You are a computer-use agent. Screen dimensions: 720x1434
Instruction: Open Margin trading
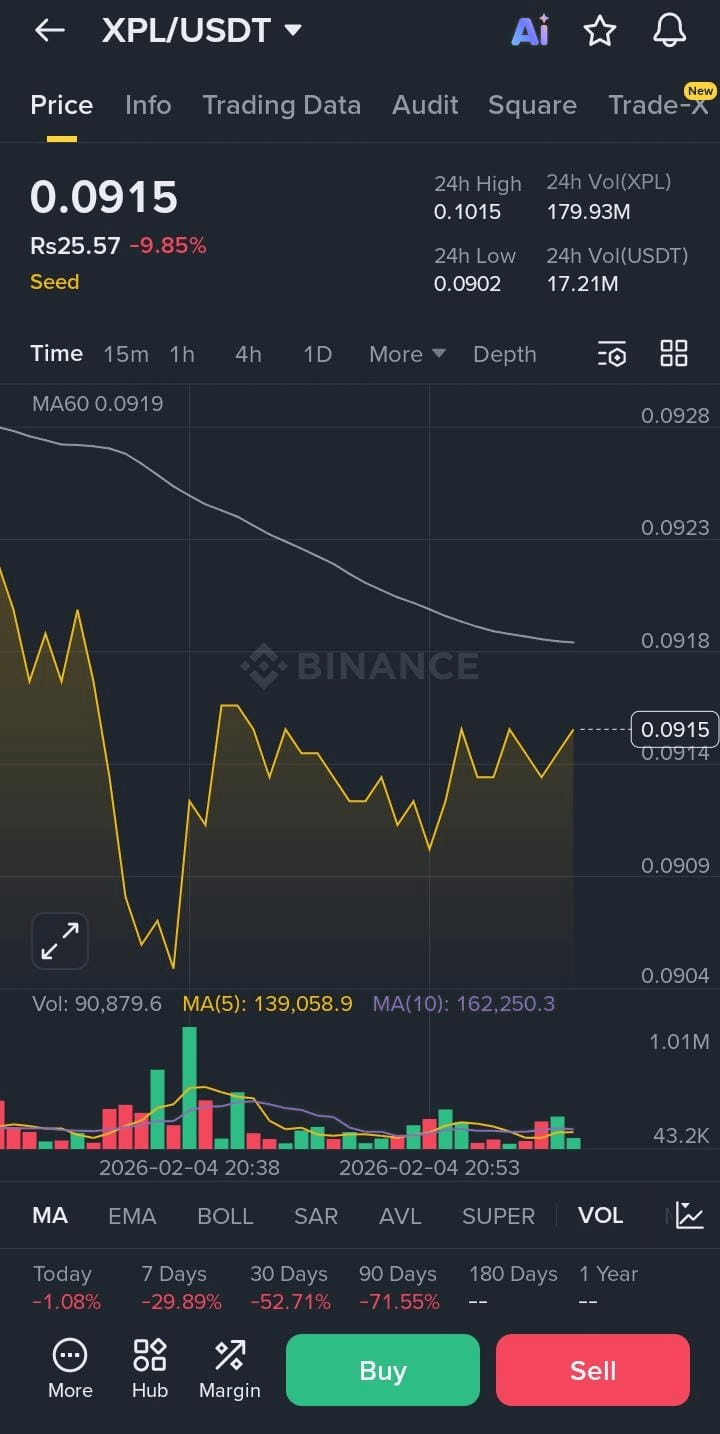coord(229,1370)
